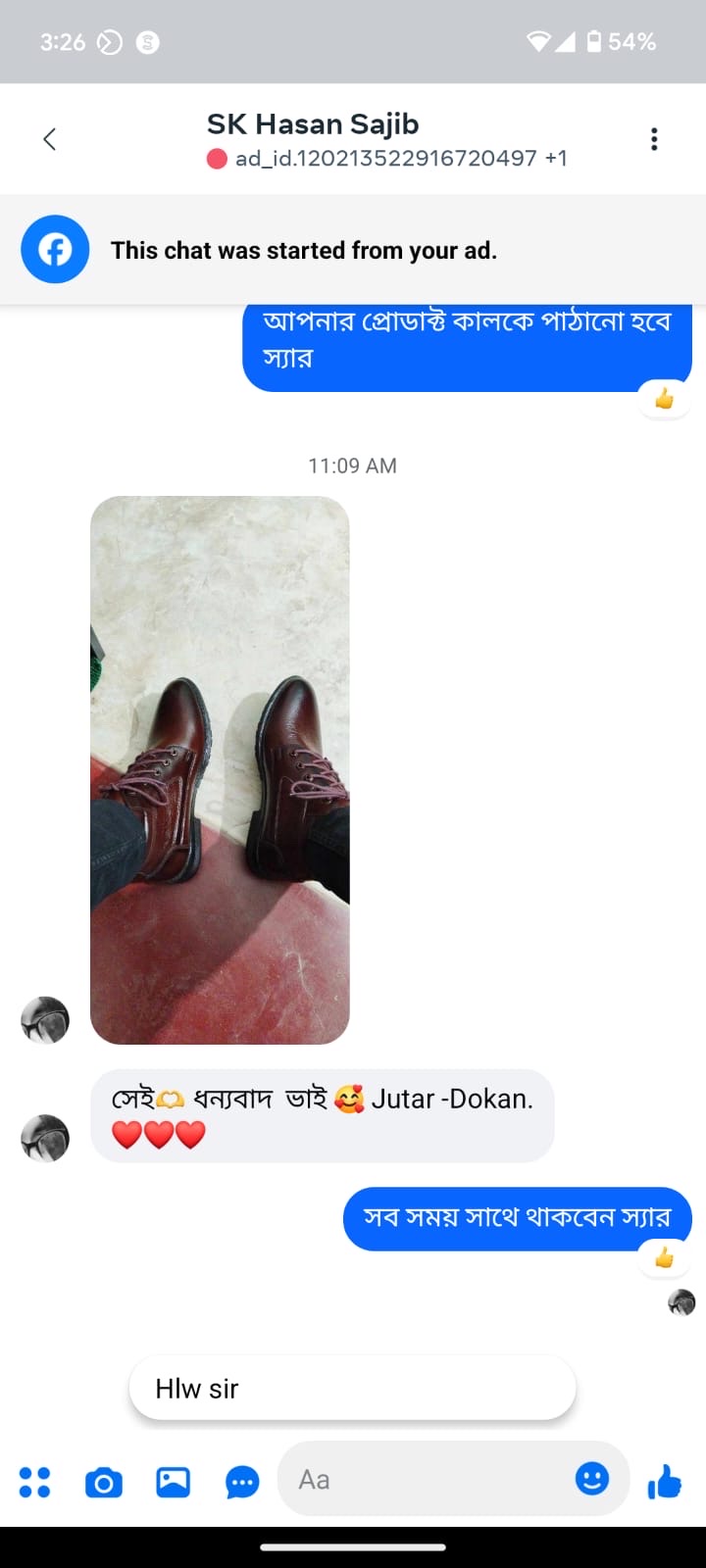Open the emoji picker smiley
The image size is (706, 1568).
[591, 1479]
